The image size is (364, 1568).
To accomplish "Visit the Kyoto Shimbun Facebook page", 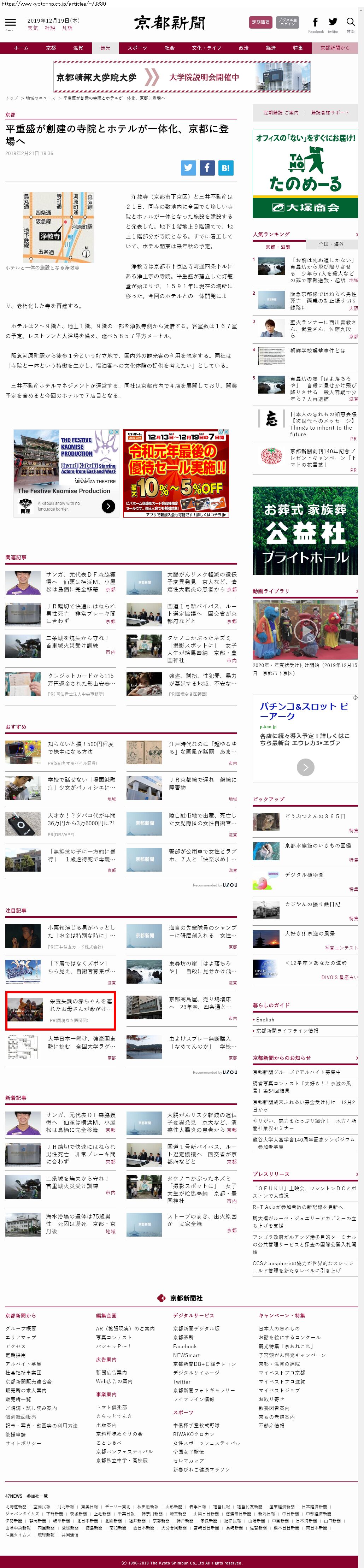I will click(x=315, y=23).
